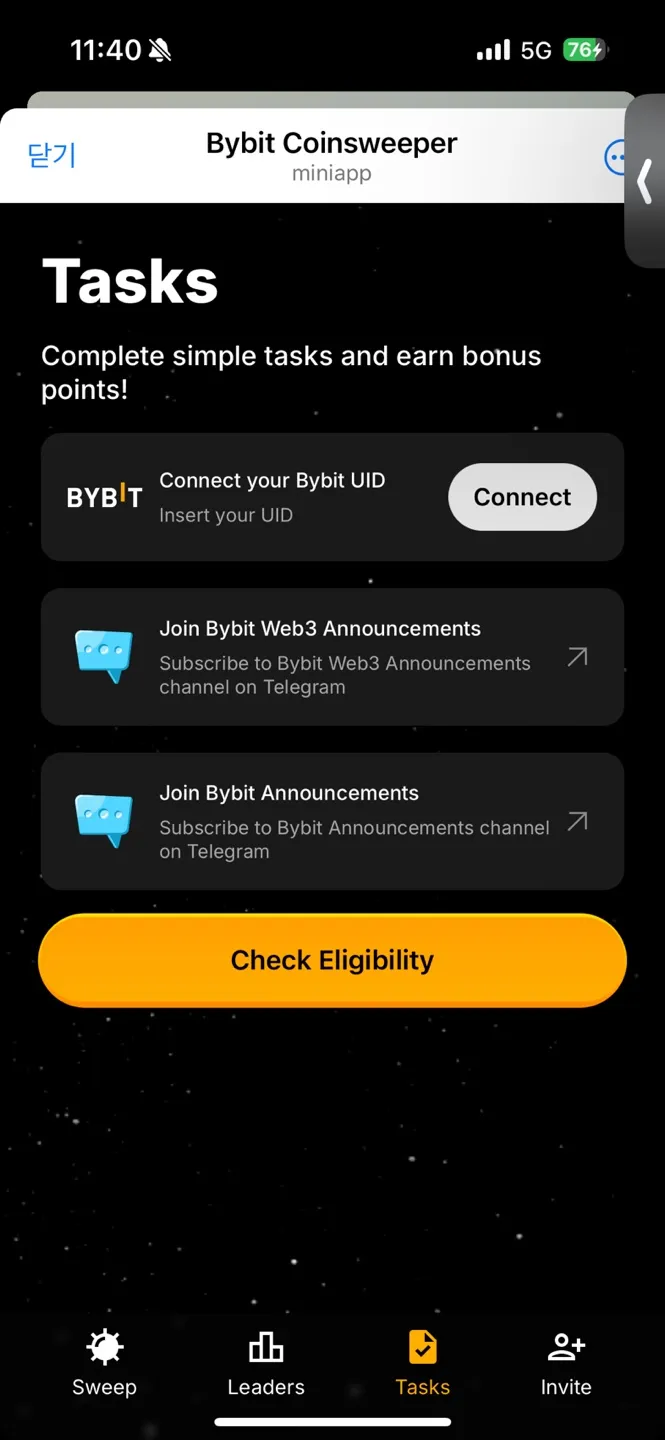Close the miniapp with 닫기
Image resolution: width=665 pixels, height=1440 pixels.
click(52, 156)
